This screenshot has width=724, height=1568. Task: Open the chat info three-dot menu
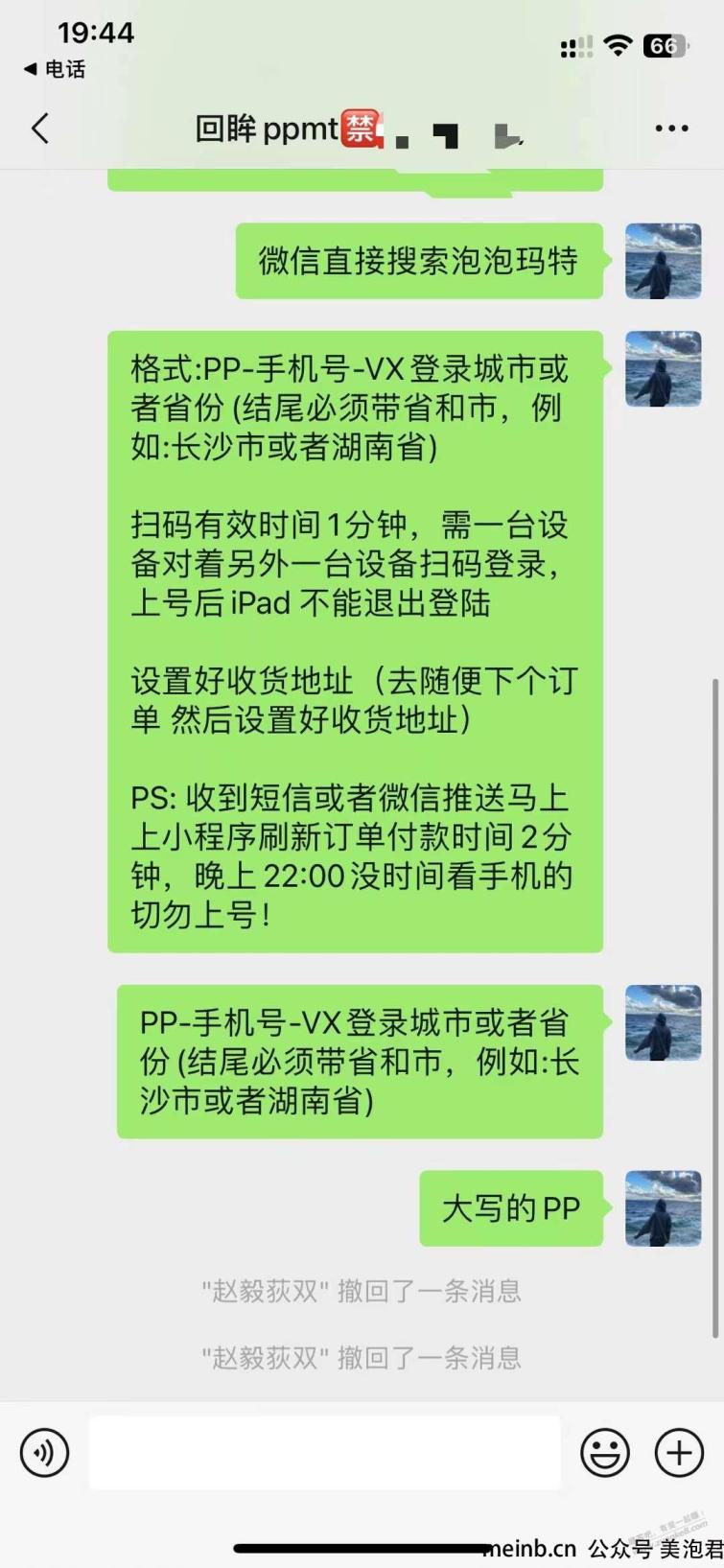(671, 129)
